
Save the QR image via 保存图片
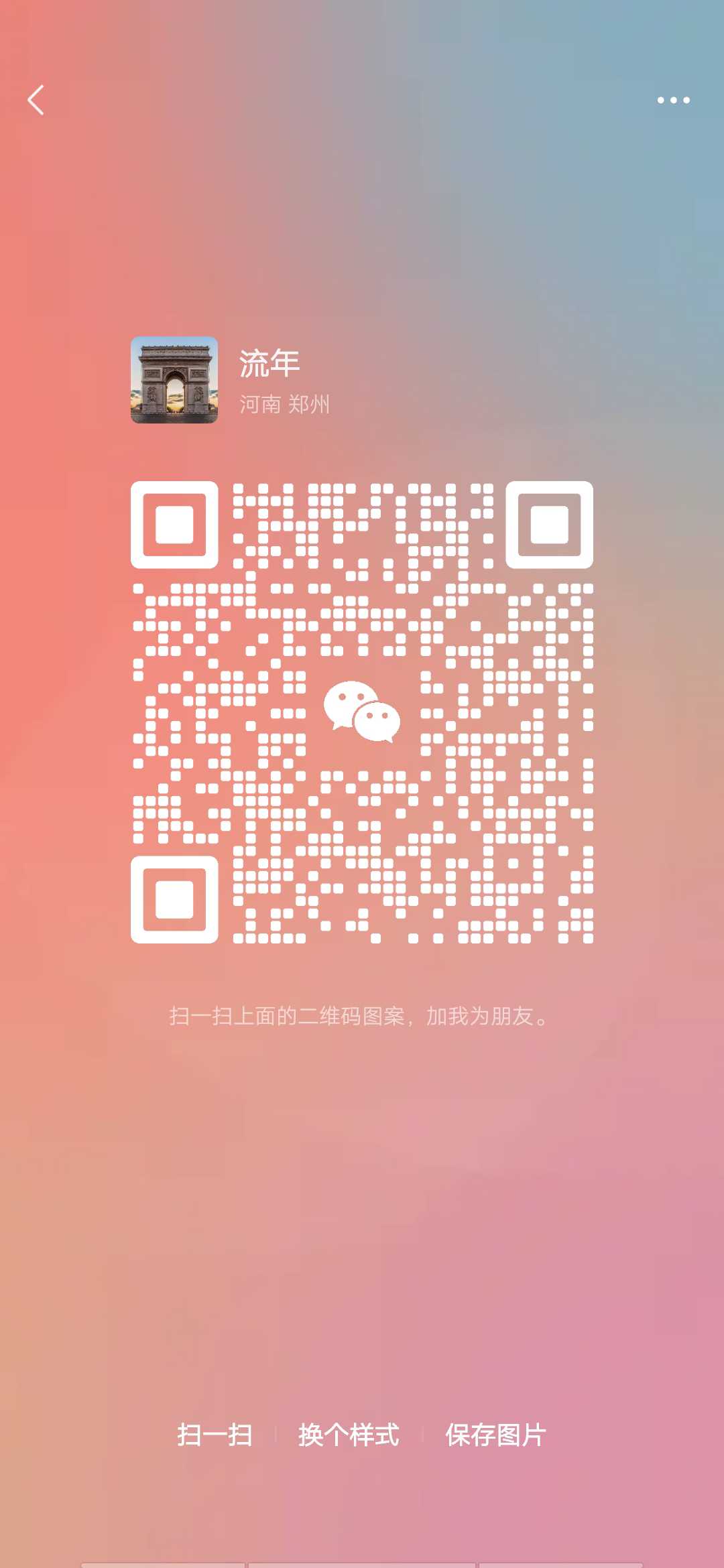[496, 1435]
